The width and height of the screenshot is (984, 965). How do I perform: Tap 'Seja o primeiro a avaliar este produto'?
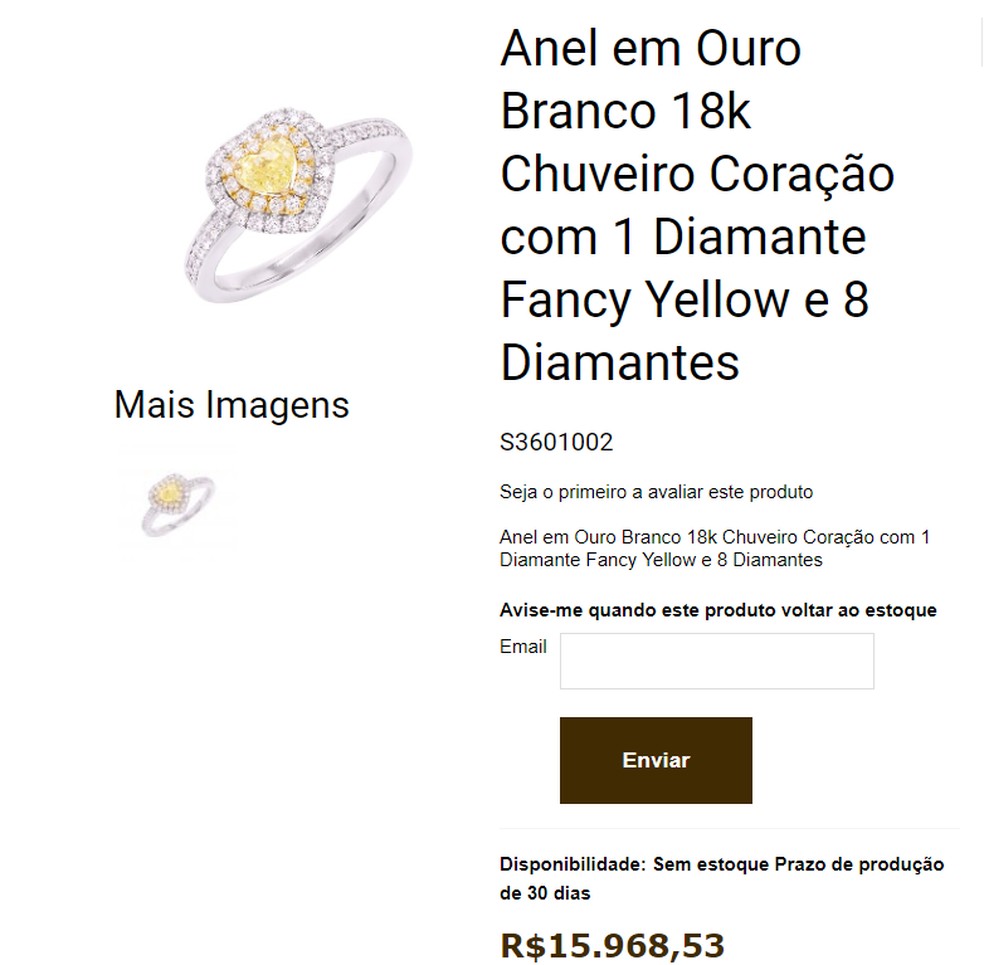[x=656, y=492]
